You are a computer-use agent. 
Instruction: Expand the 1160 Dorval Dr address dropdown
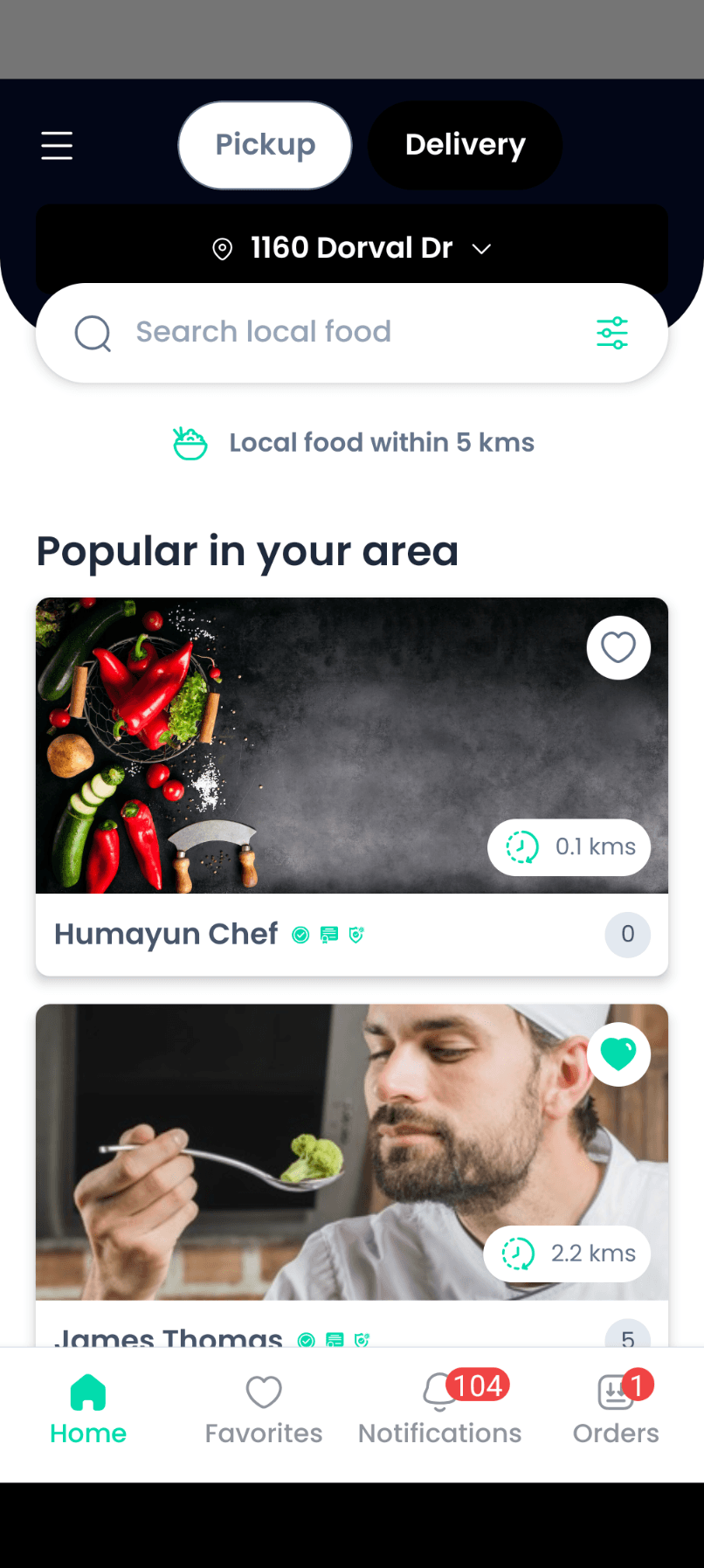pyautogui.click(x=352, y=248)
